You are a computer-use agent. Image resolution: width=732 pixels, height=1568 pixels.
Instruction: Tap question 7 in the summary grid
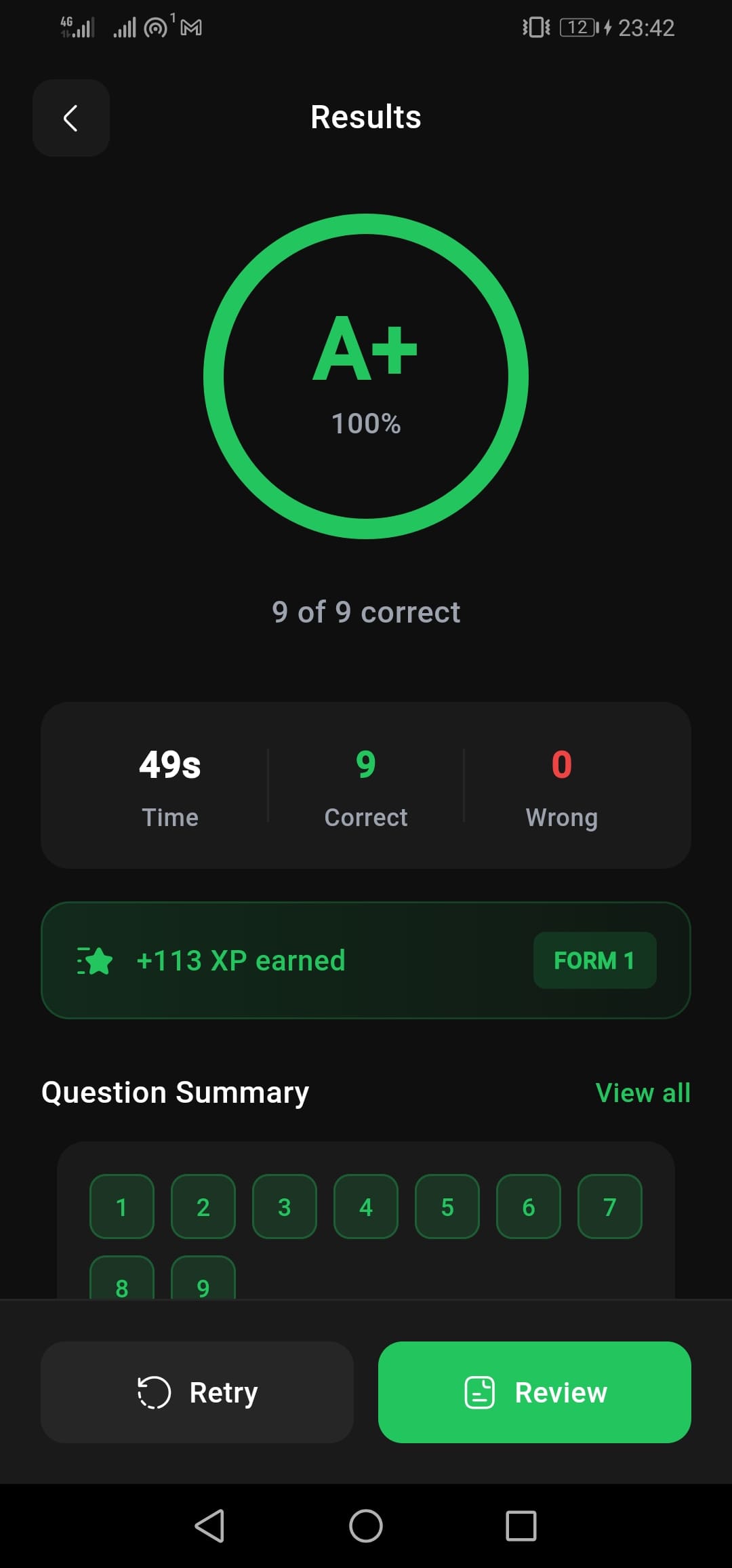(610, 1207)
